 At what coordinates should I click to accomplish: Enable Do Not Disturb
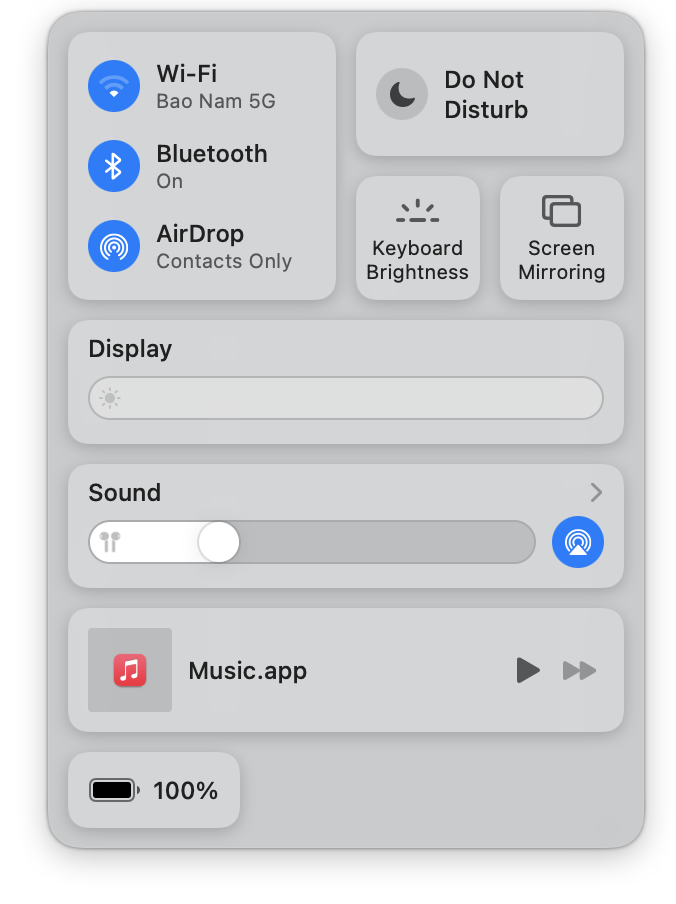(402, 94)
